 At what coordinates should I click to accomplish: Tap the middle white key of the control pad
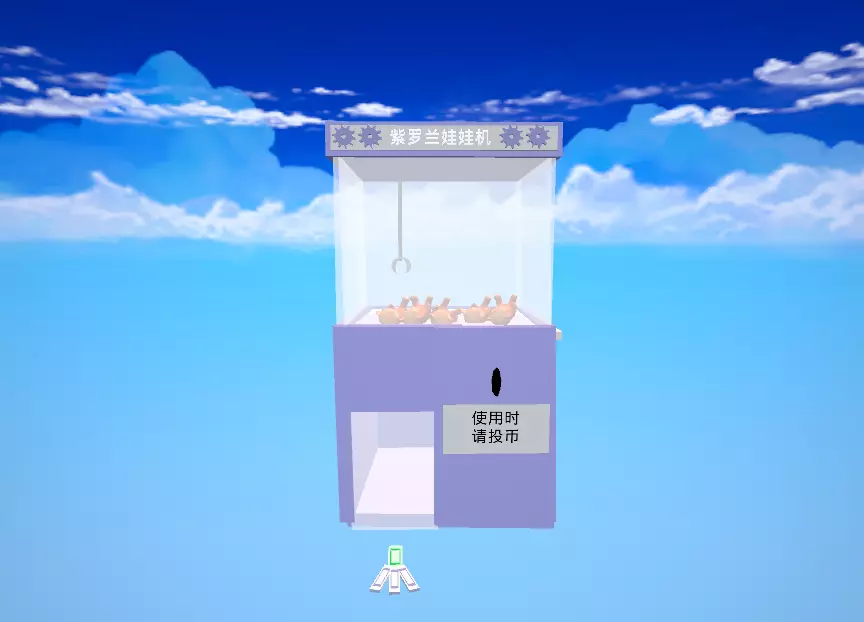(x=395, y=582)
